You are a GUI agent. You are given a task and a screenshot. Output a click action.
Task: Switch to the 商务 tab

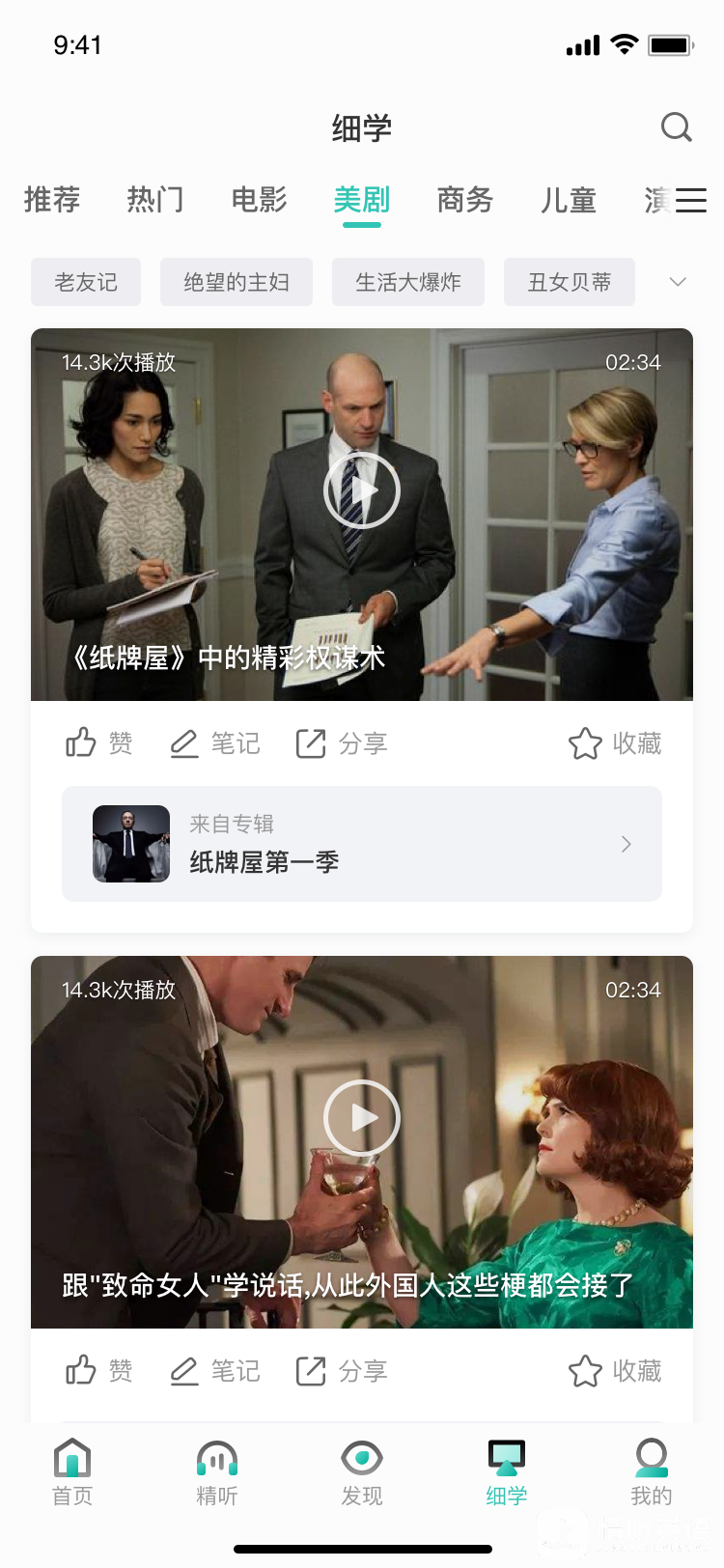464,200
